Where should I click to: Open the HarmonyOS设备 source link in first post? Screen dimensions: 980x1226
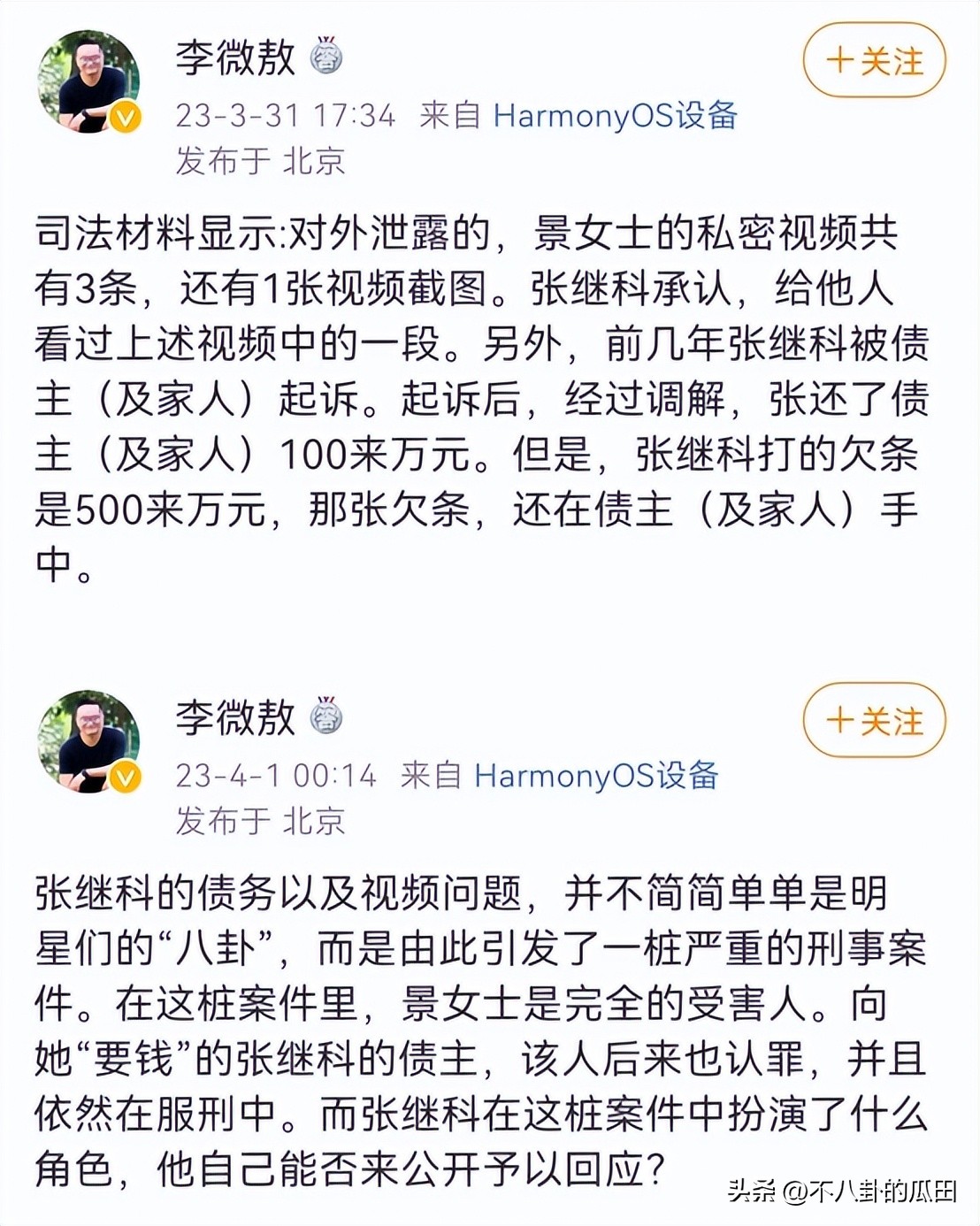619,116
